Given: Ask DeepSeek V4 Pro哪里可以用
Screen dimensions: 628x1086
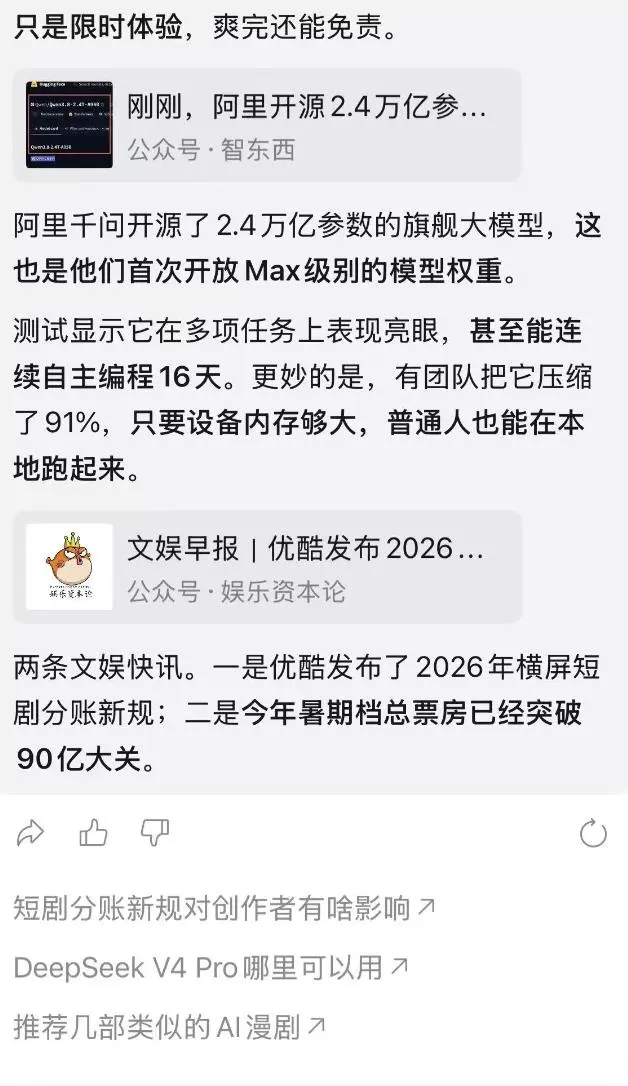Looking at the screenshot, I should [x=210, y=968].
